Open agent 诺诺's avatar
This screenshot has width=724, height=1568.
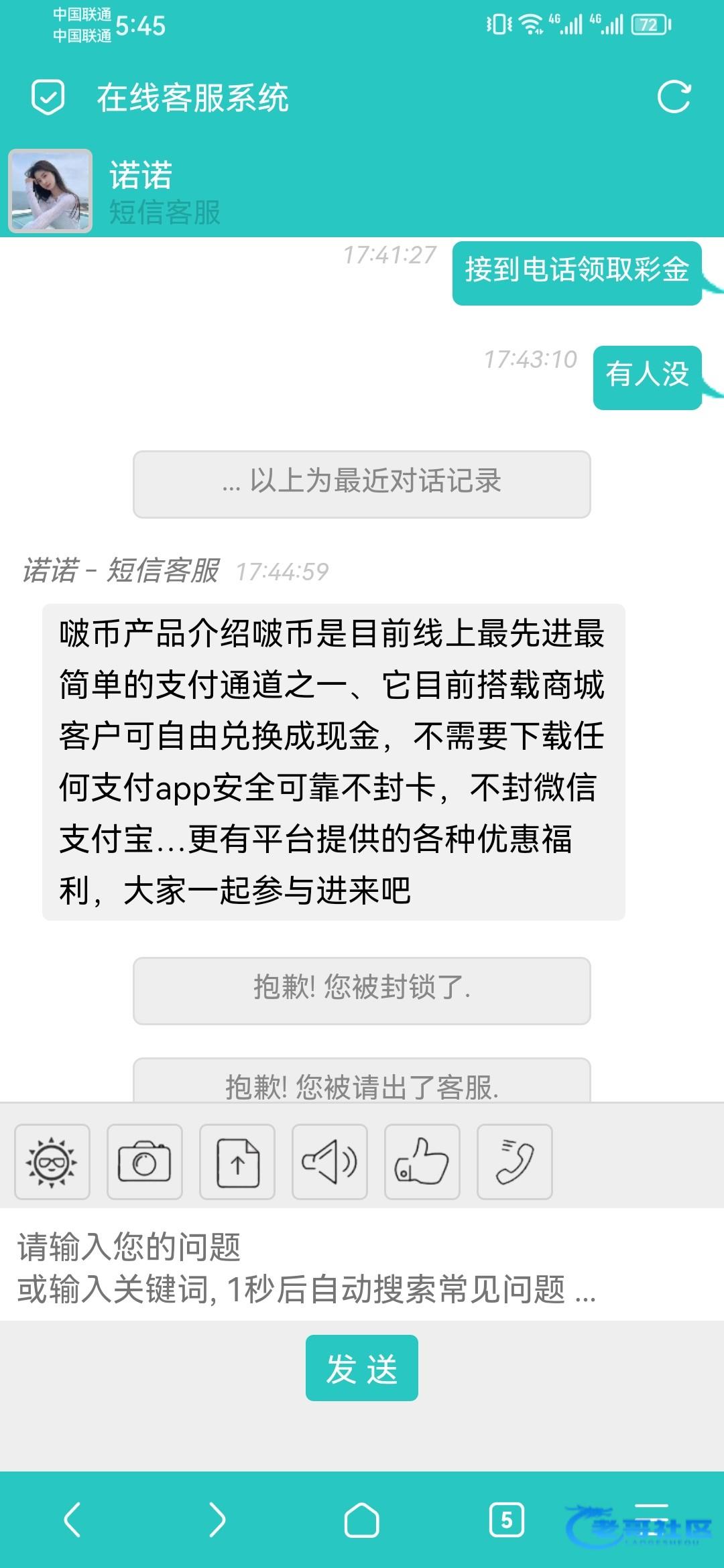click(x=50, y=191)
